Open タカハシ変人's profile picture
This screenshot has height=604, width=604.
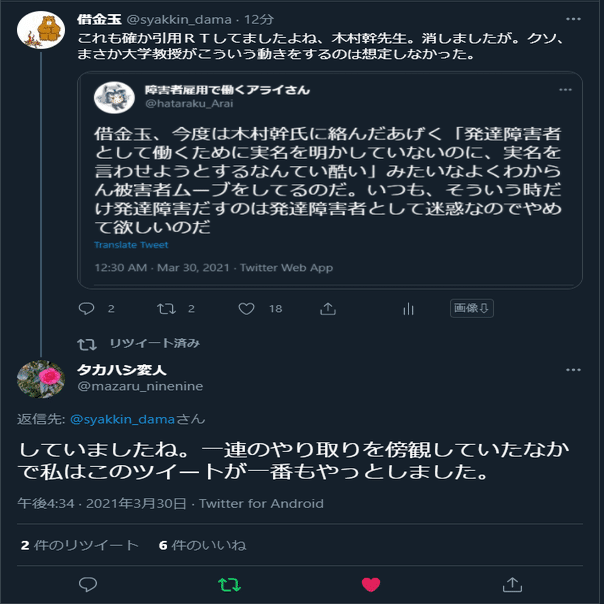(x=42, y=377)
